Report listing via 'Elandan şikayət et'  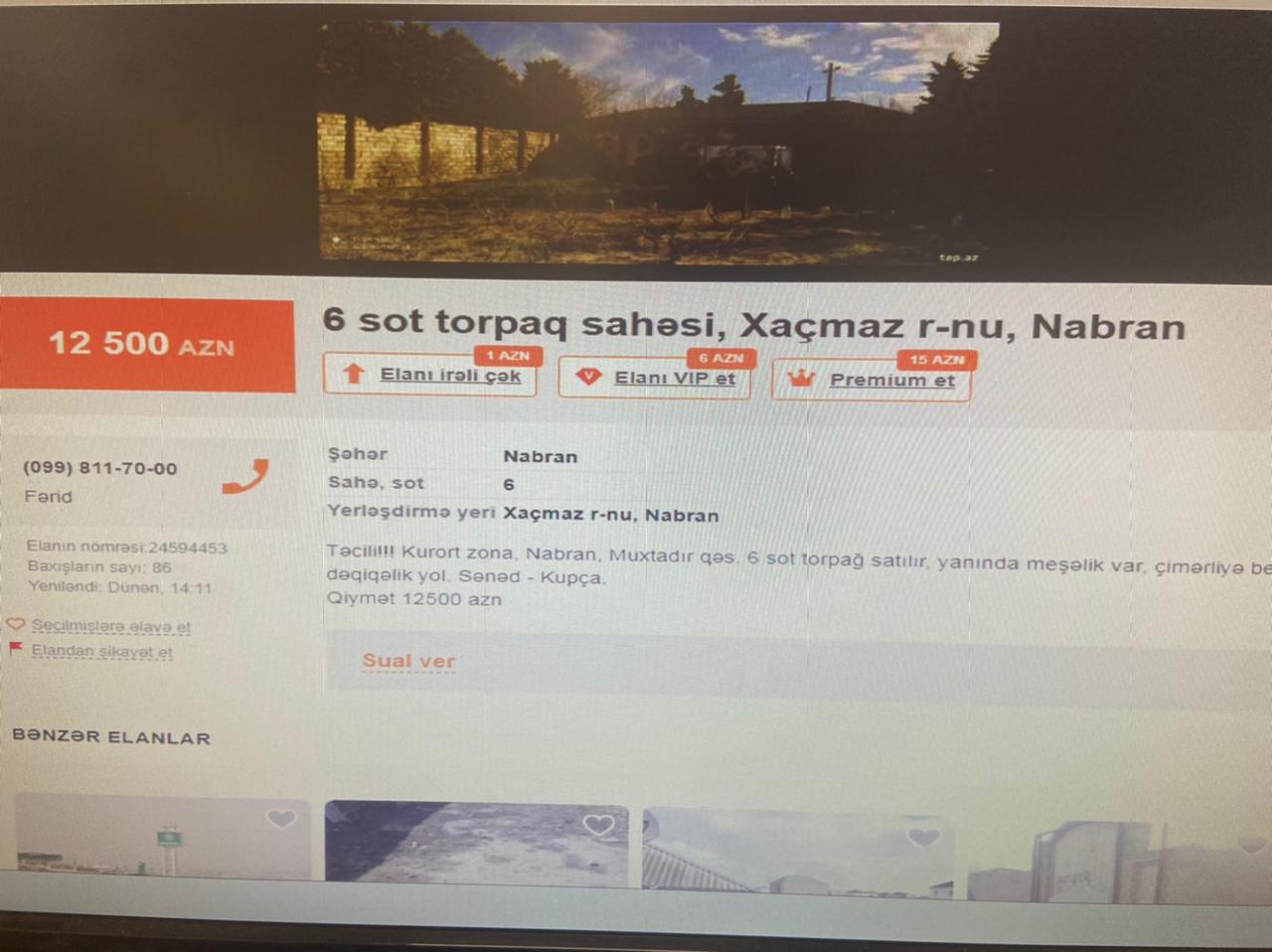click(x=101, y=652)
